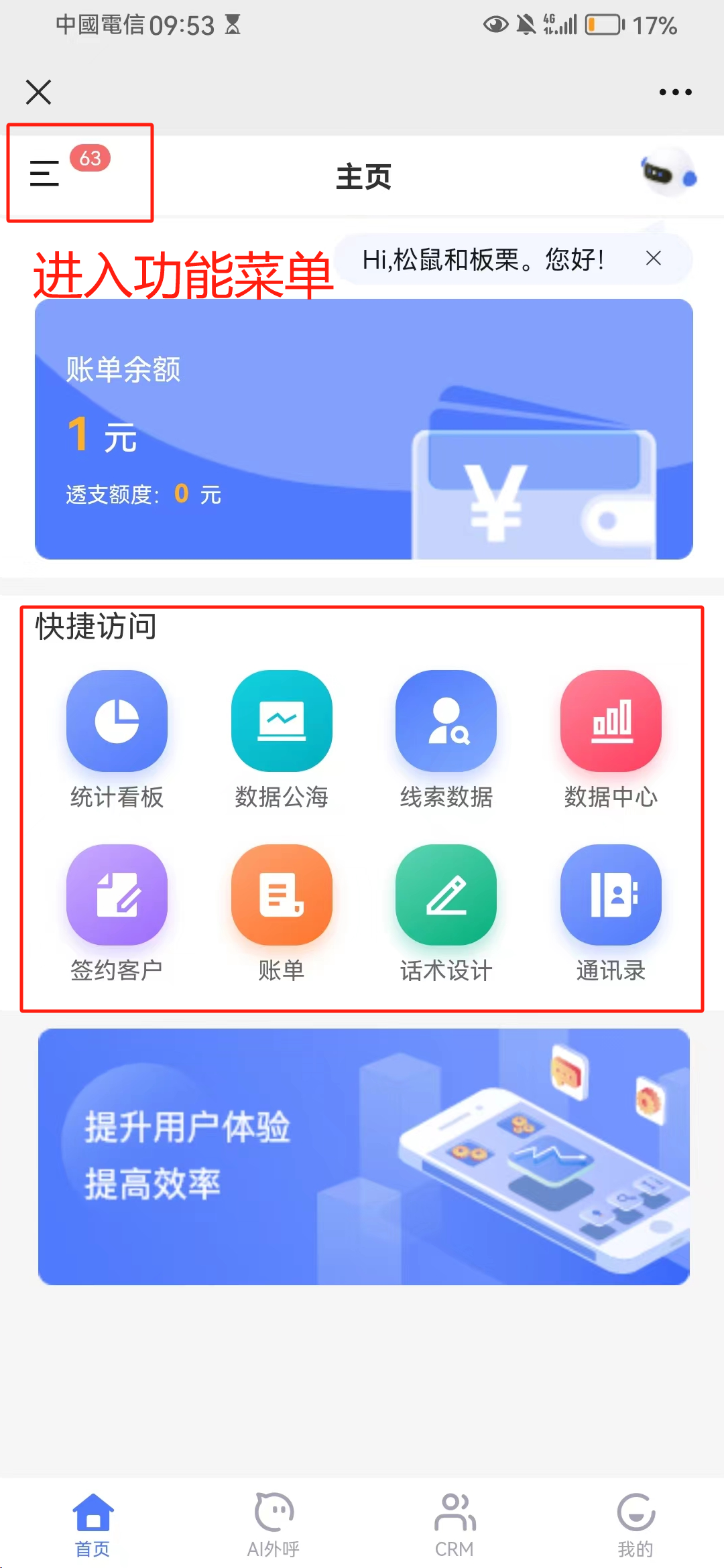Open the three-dot overflow menu
Image resolution: width=724 pixels, height=1568 pixels.
[675, 92]
